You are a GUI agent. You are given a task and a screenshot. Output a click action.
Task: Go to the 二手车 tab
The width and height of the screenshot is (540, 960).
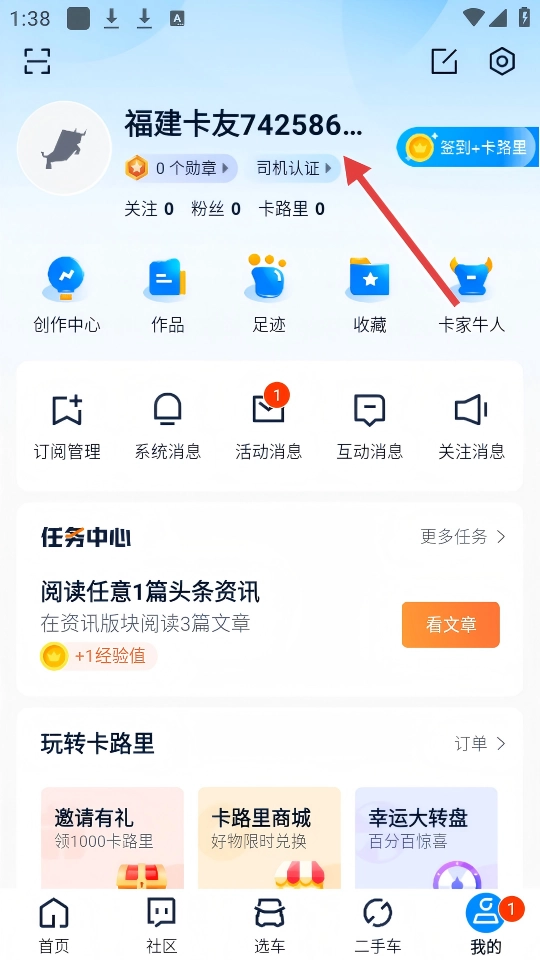click(x=377, y=926)
